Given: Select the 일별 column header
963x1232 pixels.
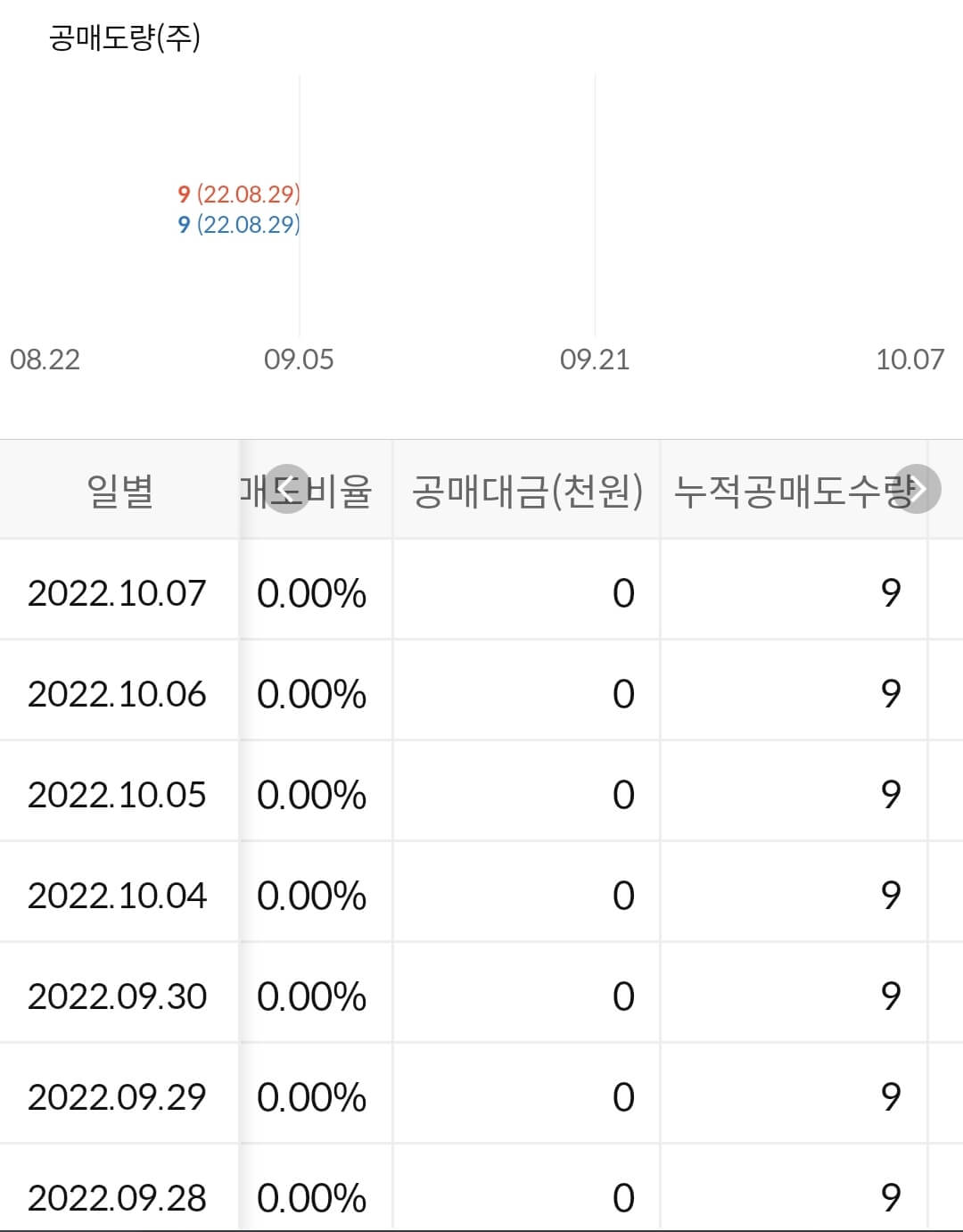Looking at the screenshot, I should coord(119,488).
